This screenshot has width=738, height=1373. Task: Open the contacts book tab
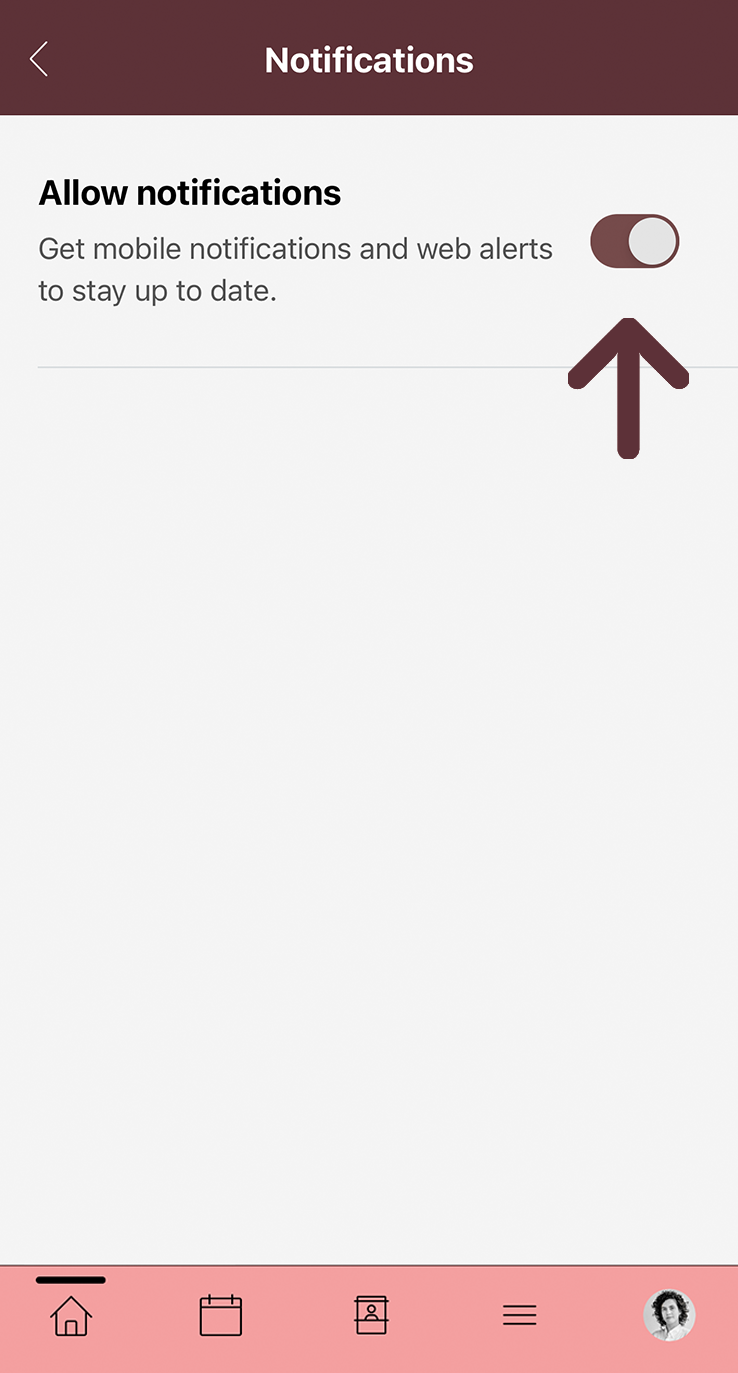(x=371, y=1315)
